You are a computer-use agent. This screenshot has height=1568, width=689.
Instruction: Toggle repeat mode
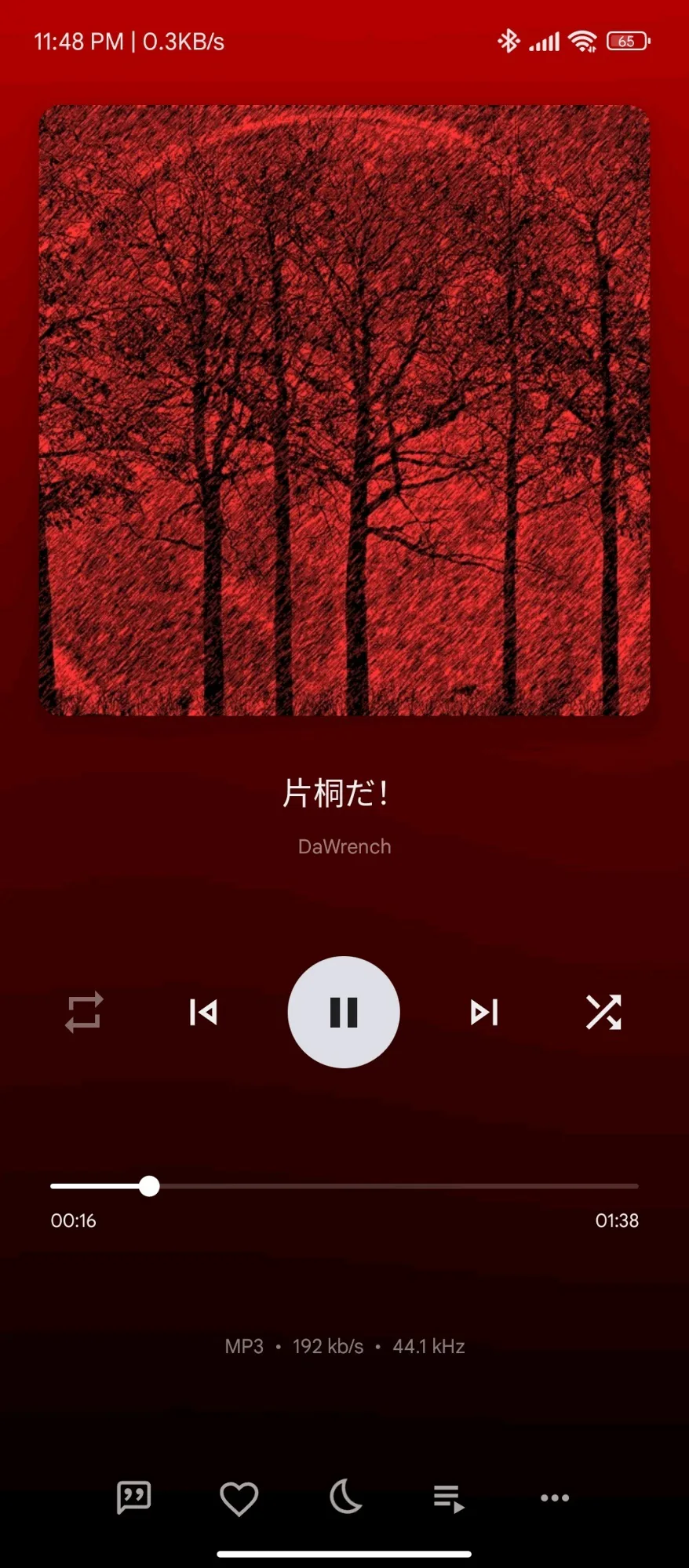[x=84, y=1012]
